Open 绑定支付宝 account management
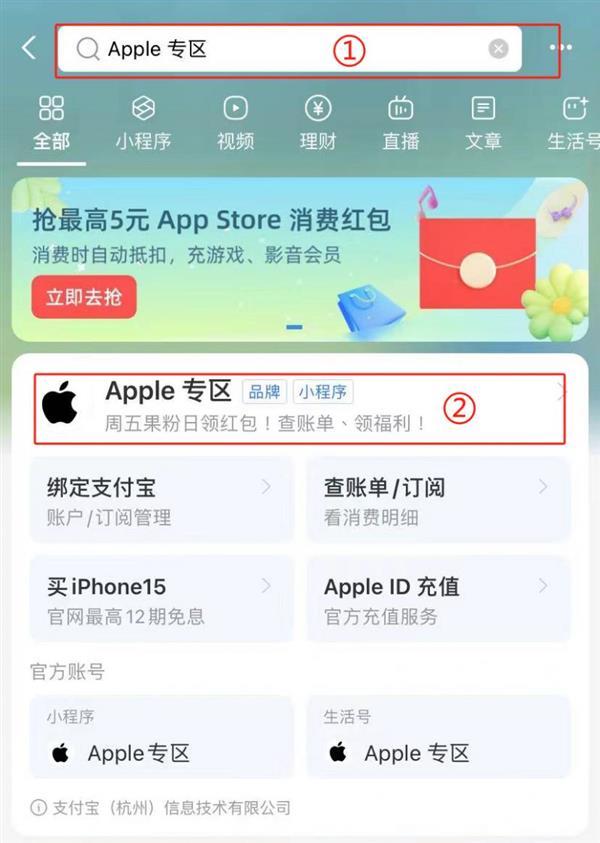 161,500
